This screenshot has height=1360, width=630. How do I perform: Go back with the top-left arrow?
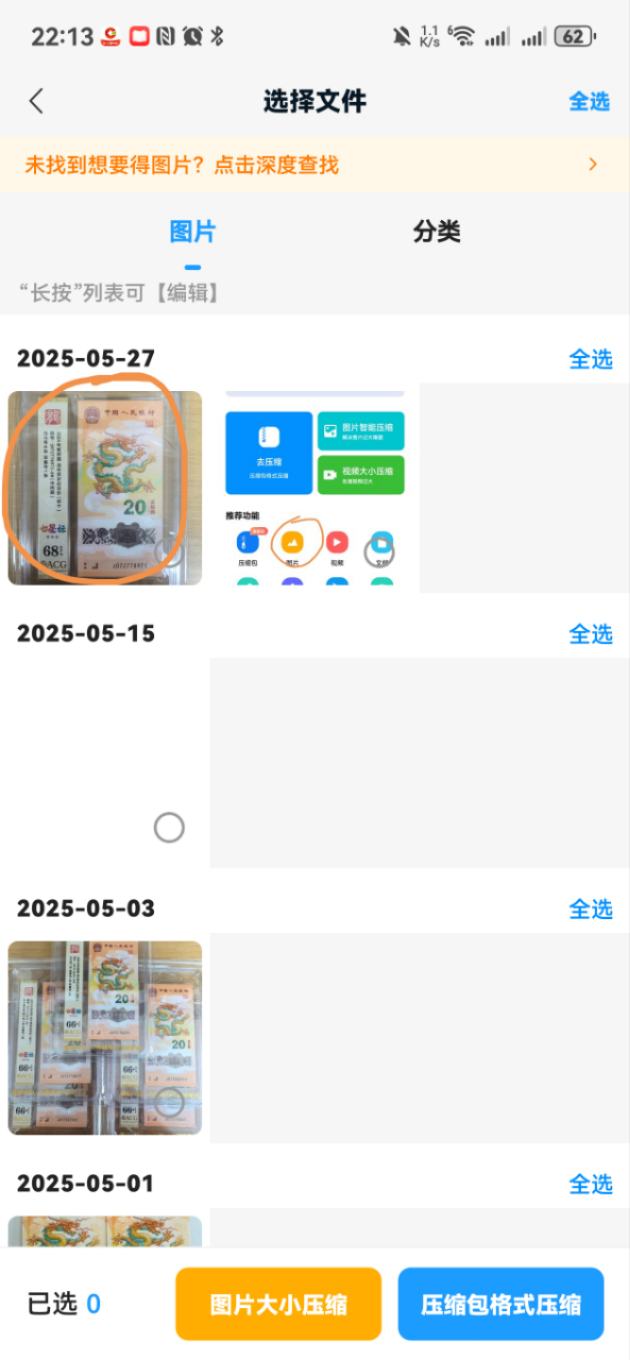[36, 101]
